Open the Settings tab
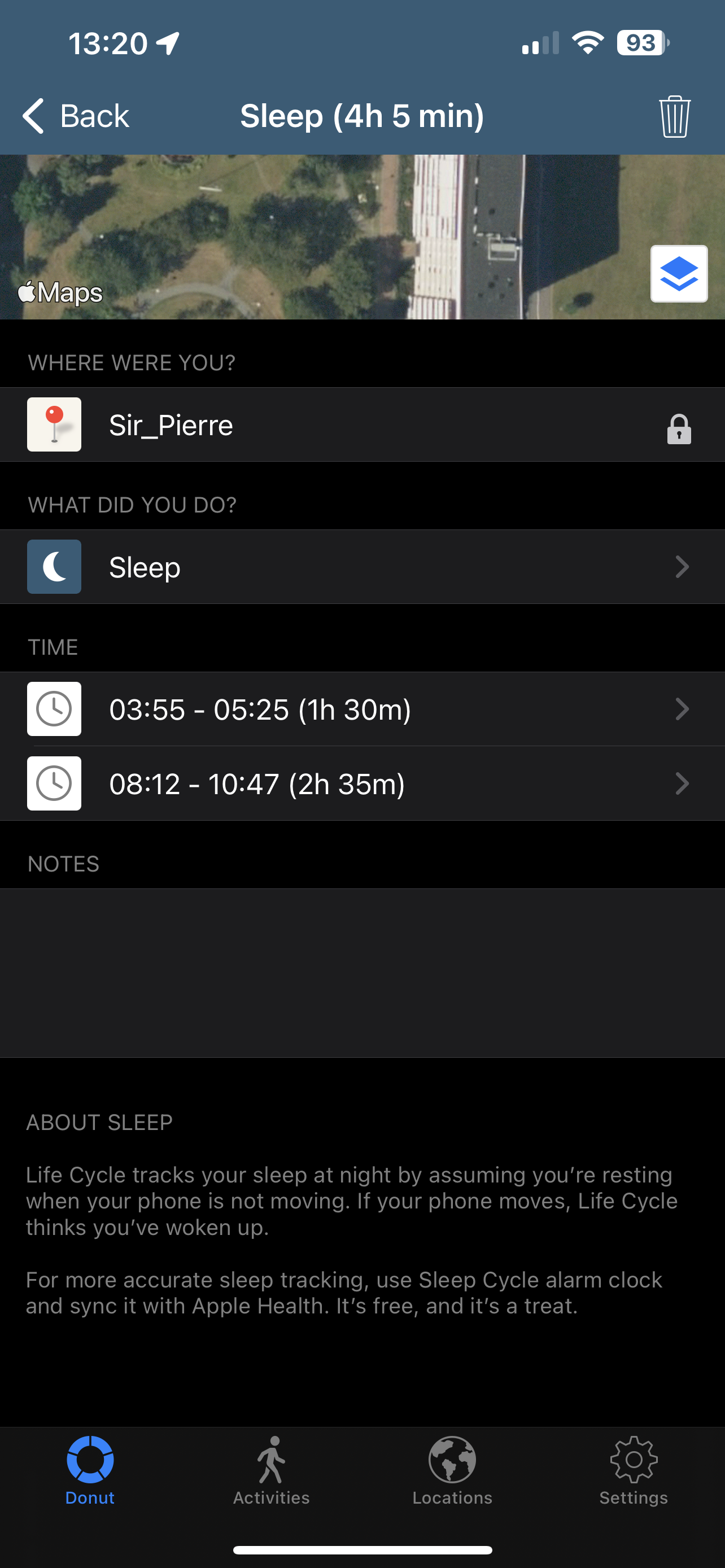The width and height of the screenshot is (725, 1568). (x=634, y=1470)
